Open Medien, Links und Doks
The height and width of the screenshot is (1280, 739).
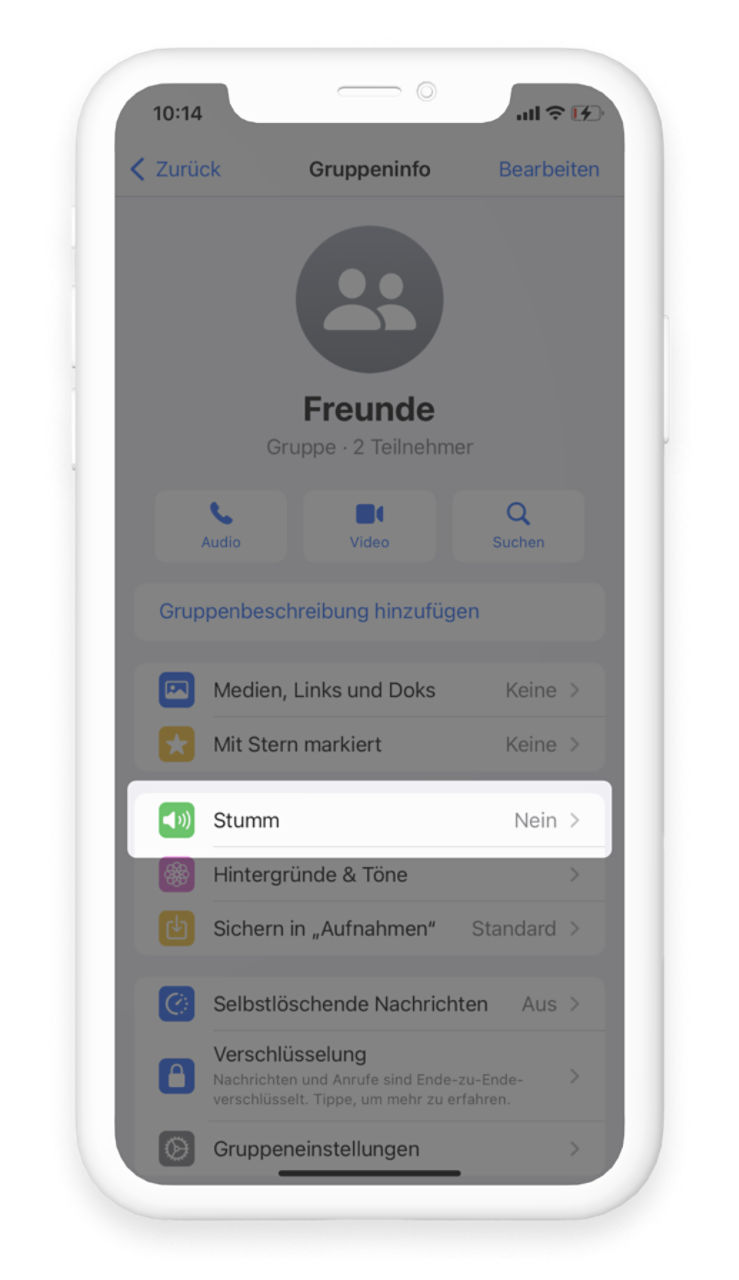369,690
